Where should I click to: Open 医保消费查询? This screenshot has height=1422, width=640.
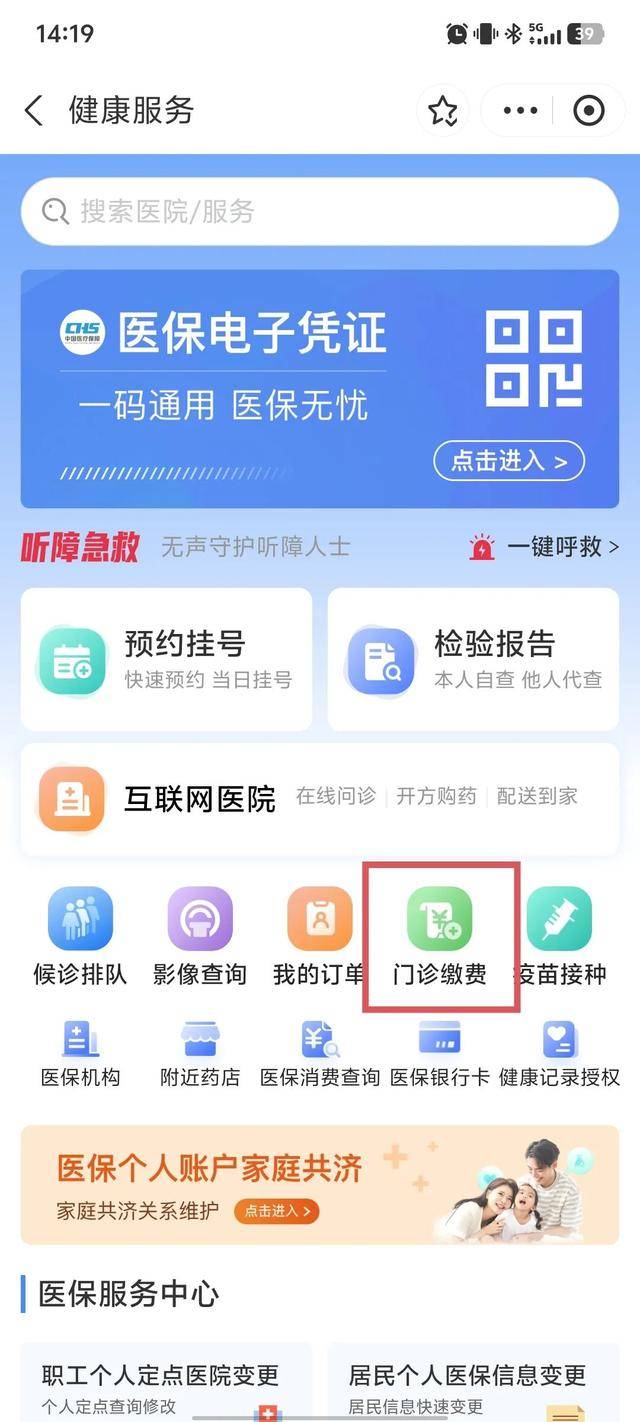click(x=320, y=1053)
